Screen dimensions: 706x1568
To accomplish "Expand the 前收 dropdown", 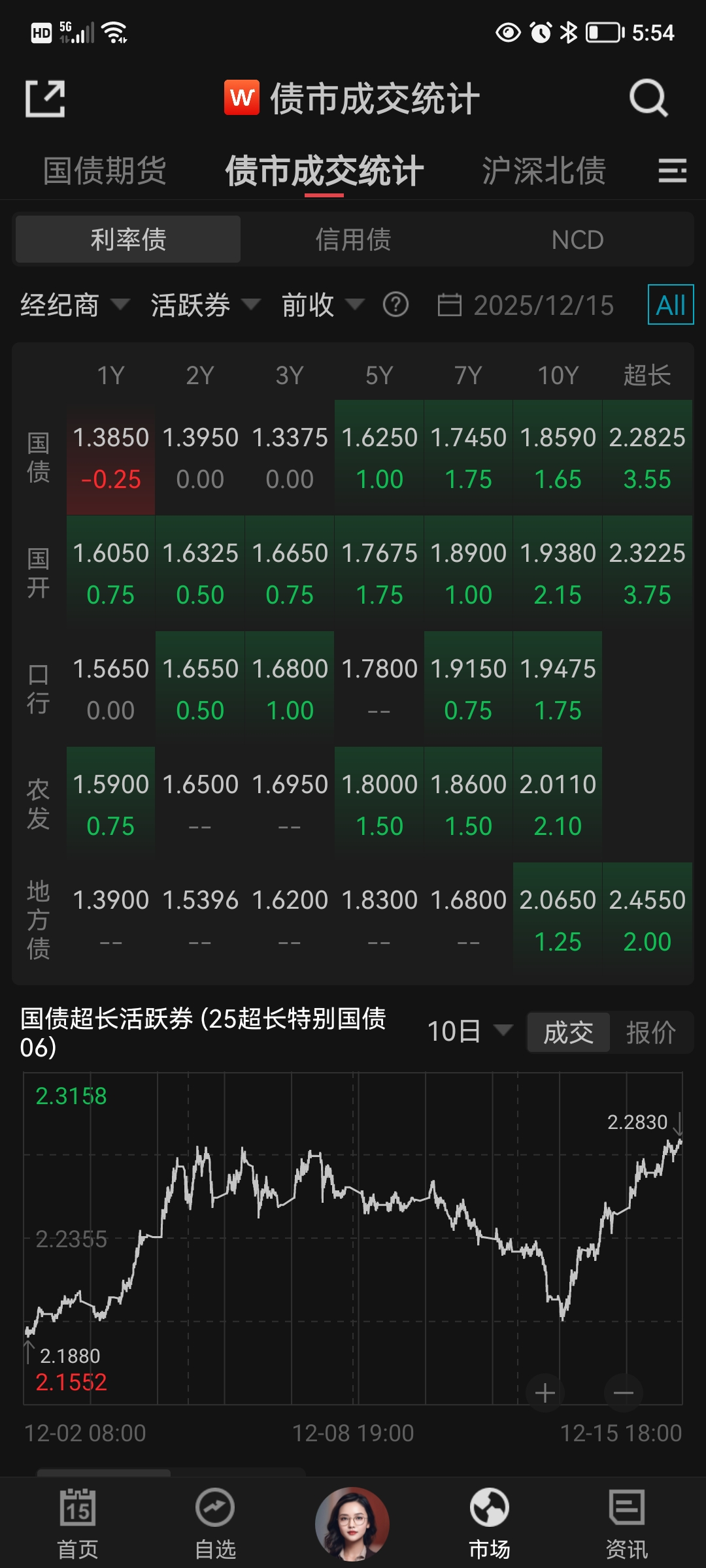I will (322, 305).
